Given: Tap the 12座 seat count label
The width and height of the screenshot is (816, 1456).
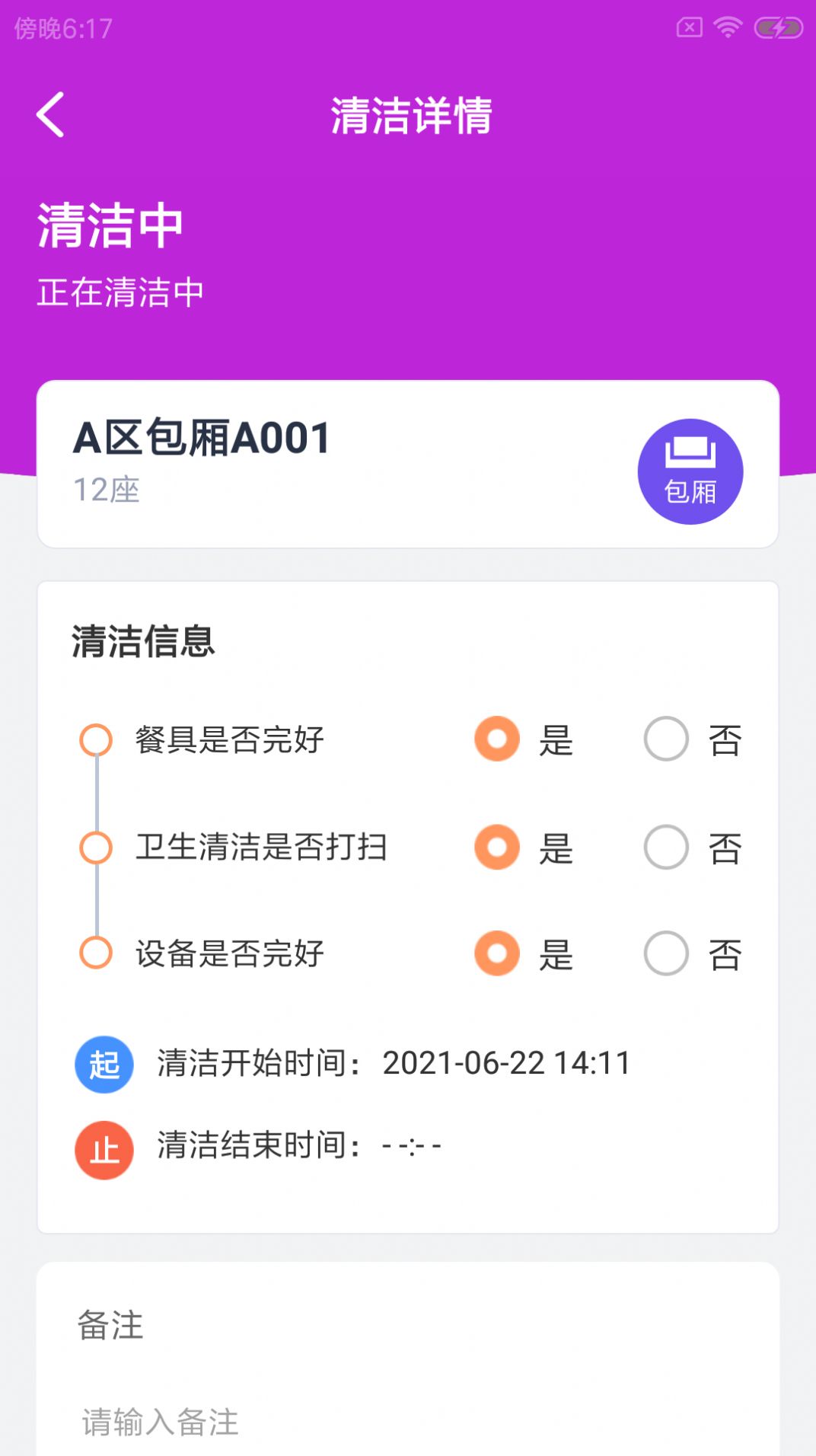Looking at the screenshot, I should pyautogui.click(x=105, y=489).
